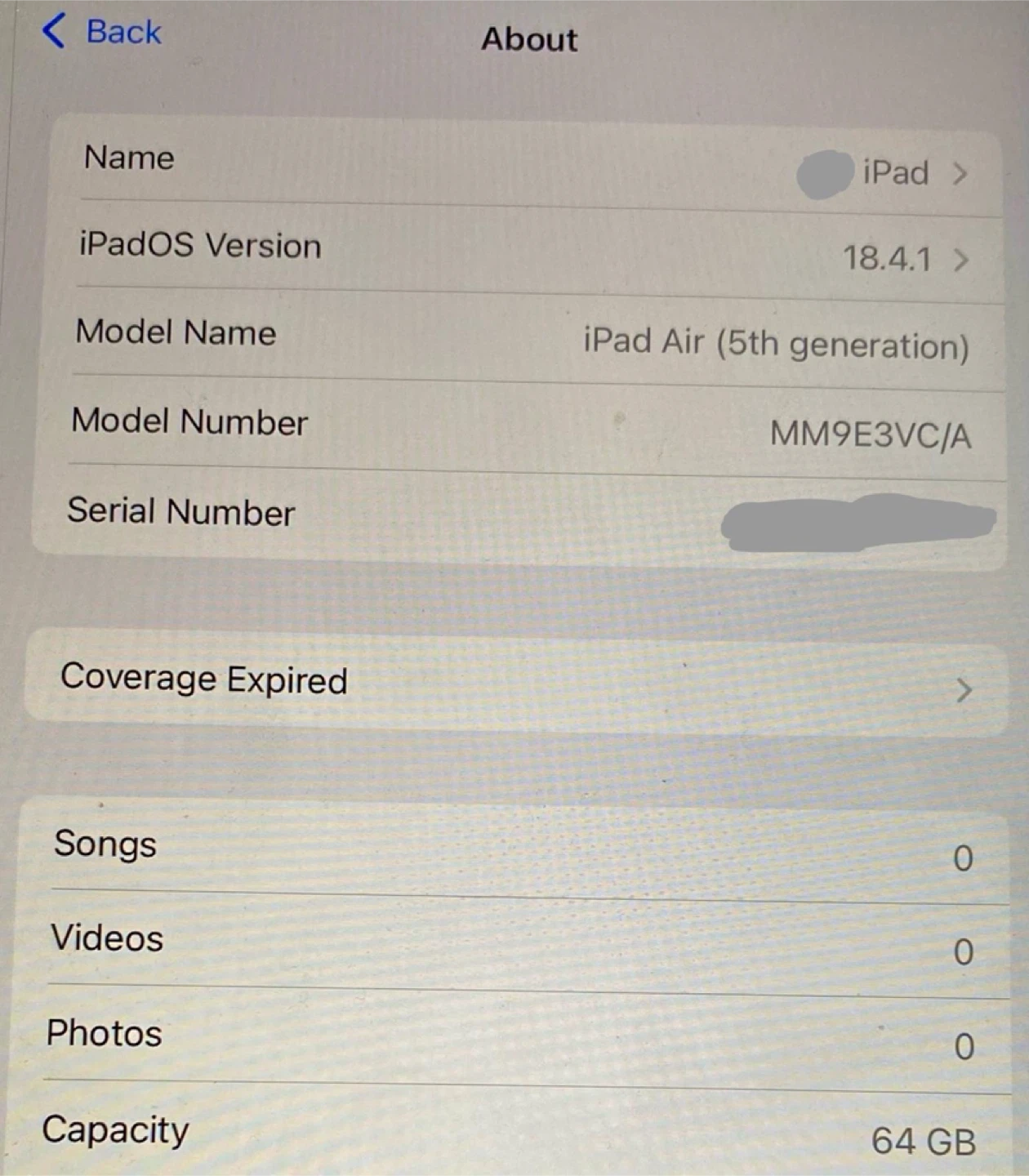Tap the Back navigation link

[x=121, y=33]
